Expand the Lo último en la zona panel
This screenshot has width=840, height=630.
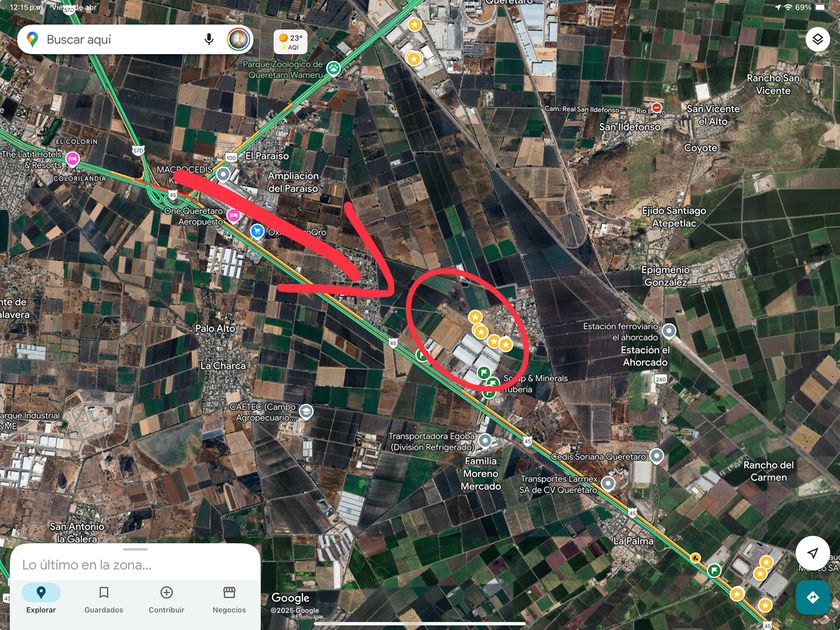(135, 564)
